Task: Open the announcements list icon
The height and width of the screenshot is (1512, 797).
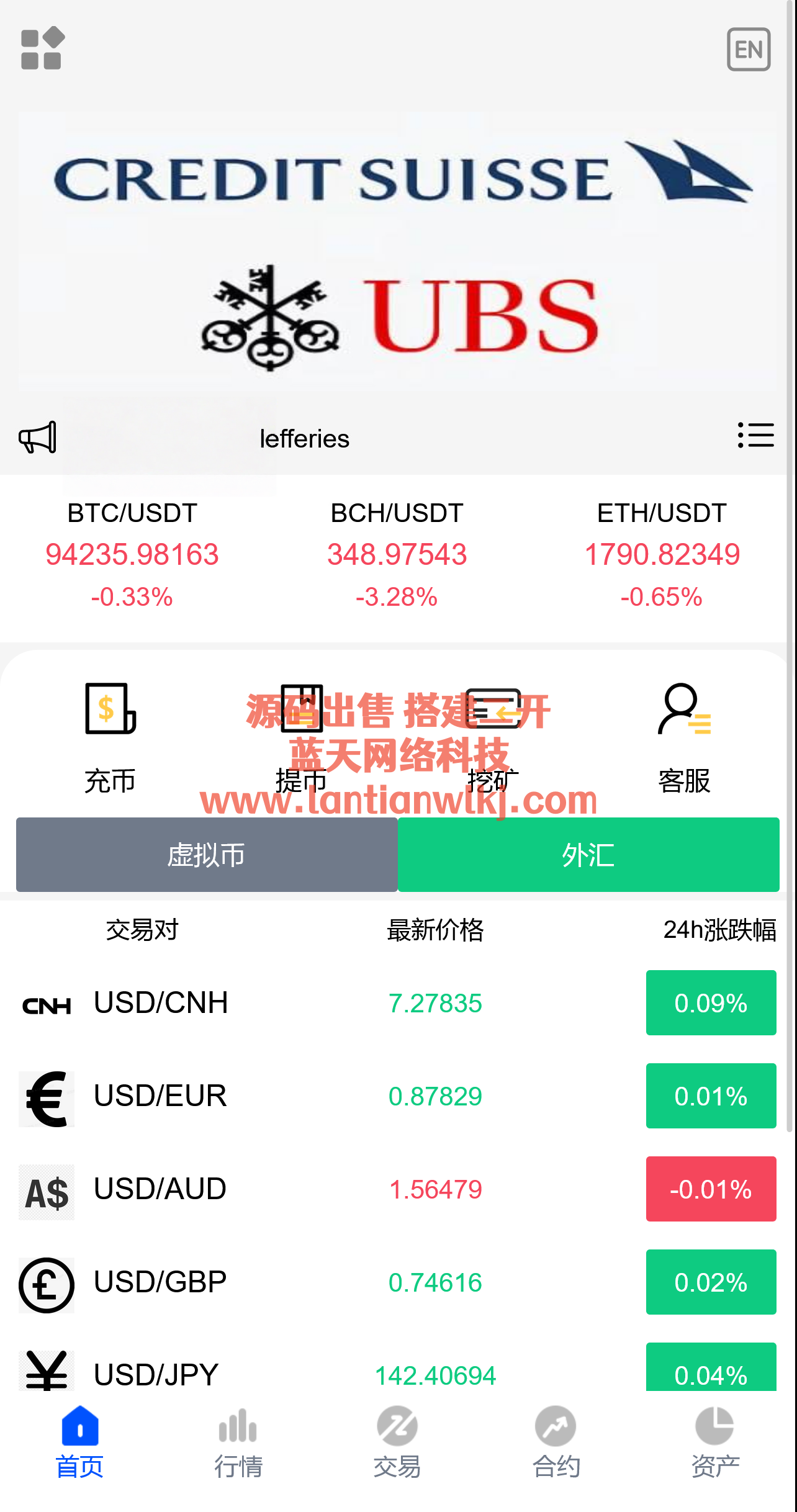Action: tap(755, 435)
